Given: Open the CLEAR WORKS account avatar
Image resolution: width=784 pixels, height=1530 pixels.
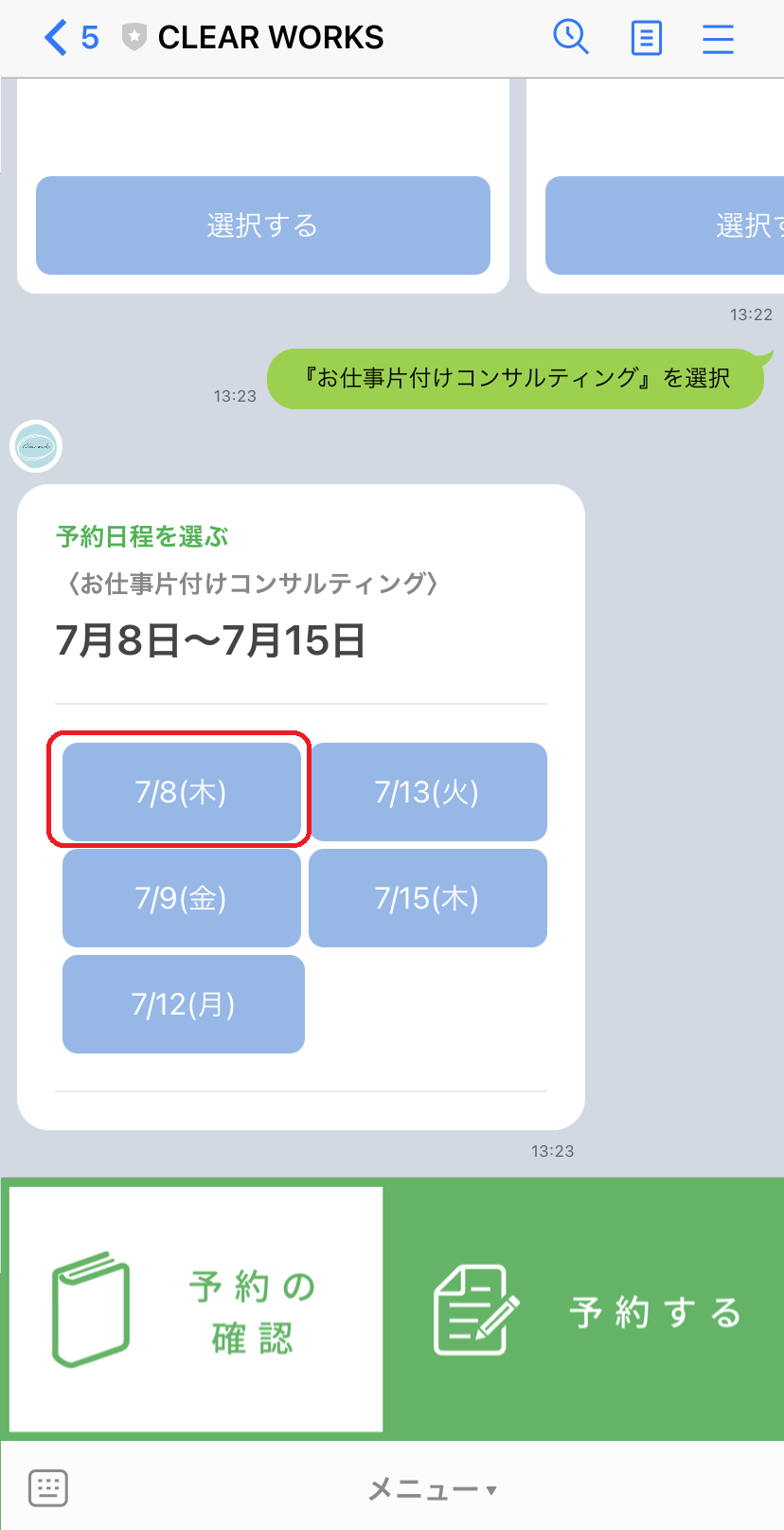Looking at the screenshot, I should click(36, 446).
